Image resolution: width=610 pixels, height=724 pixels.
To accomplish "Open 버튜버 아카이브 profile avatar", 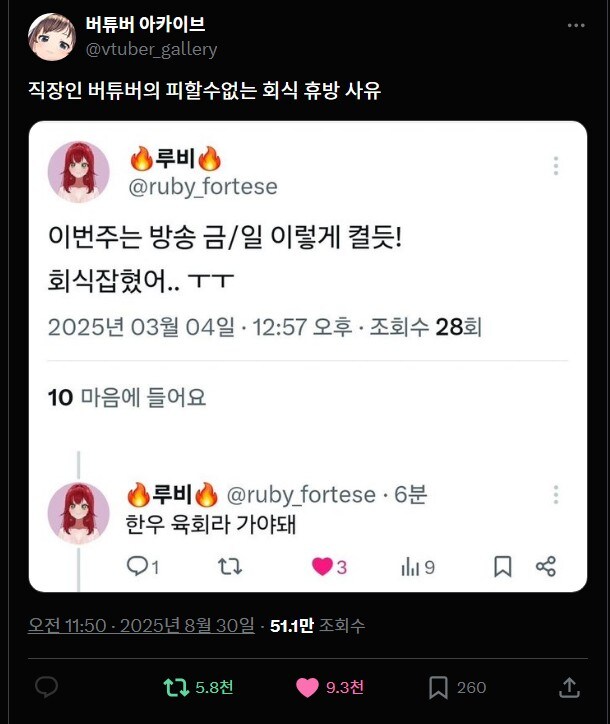I will [52, 37].
